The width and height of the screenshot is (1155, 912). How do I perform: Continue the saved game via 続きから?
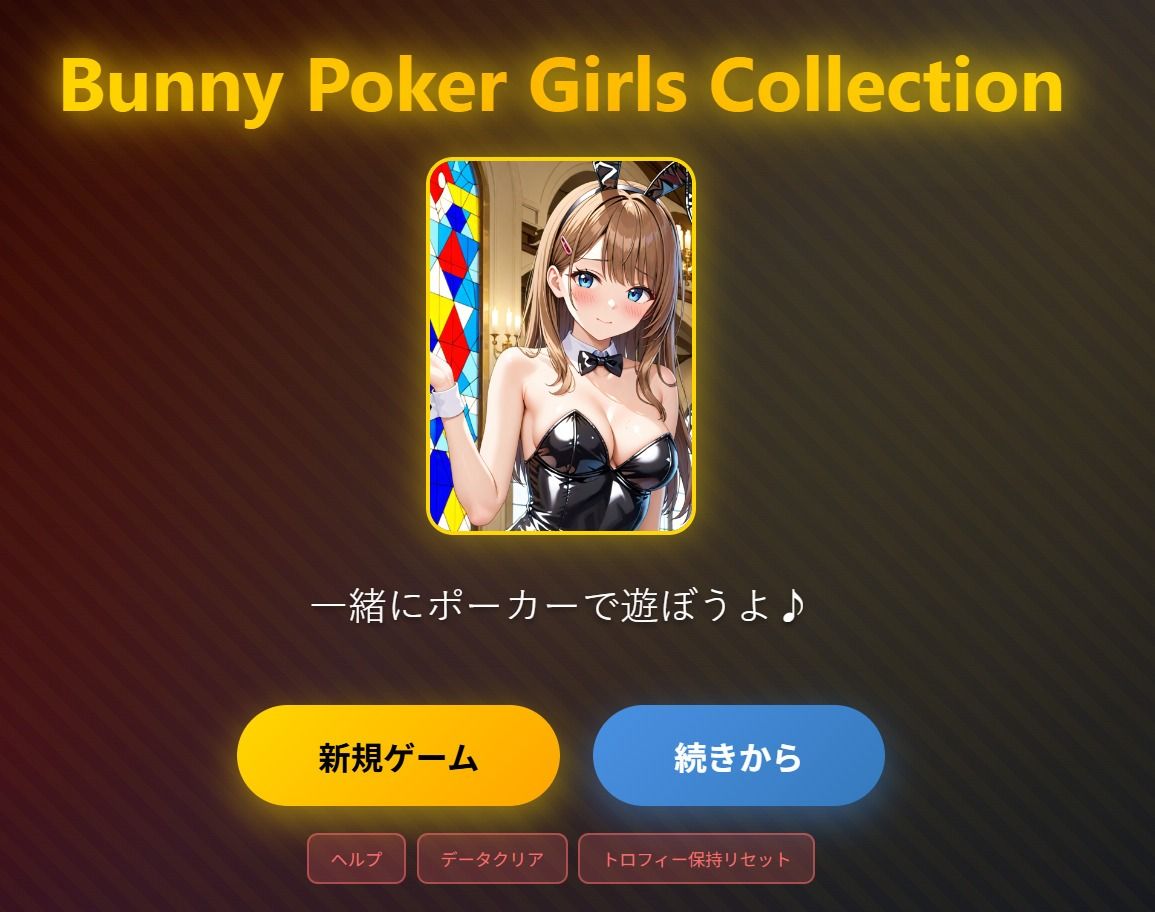click(x=738, y=756)
